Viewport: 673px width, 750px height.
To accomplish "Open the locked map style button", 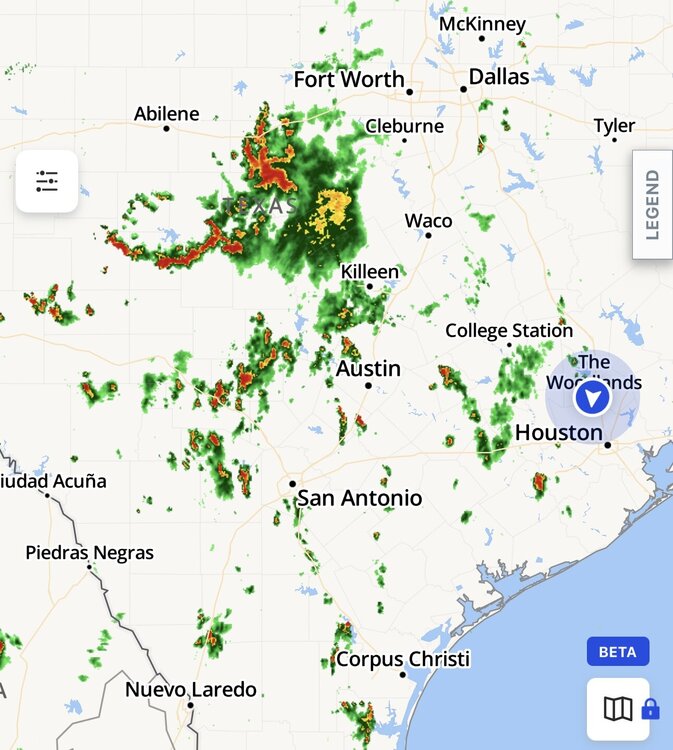I will click(618, 709).
